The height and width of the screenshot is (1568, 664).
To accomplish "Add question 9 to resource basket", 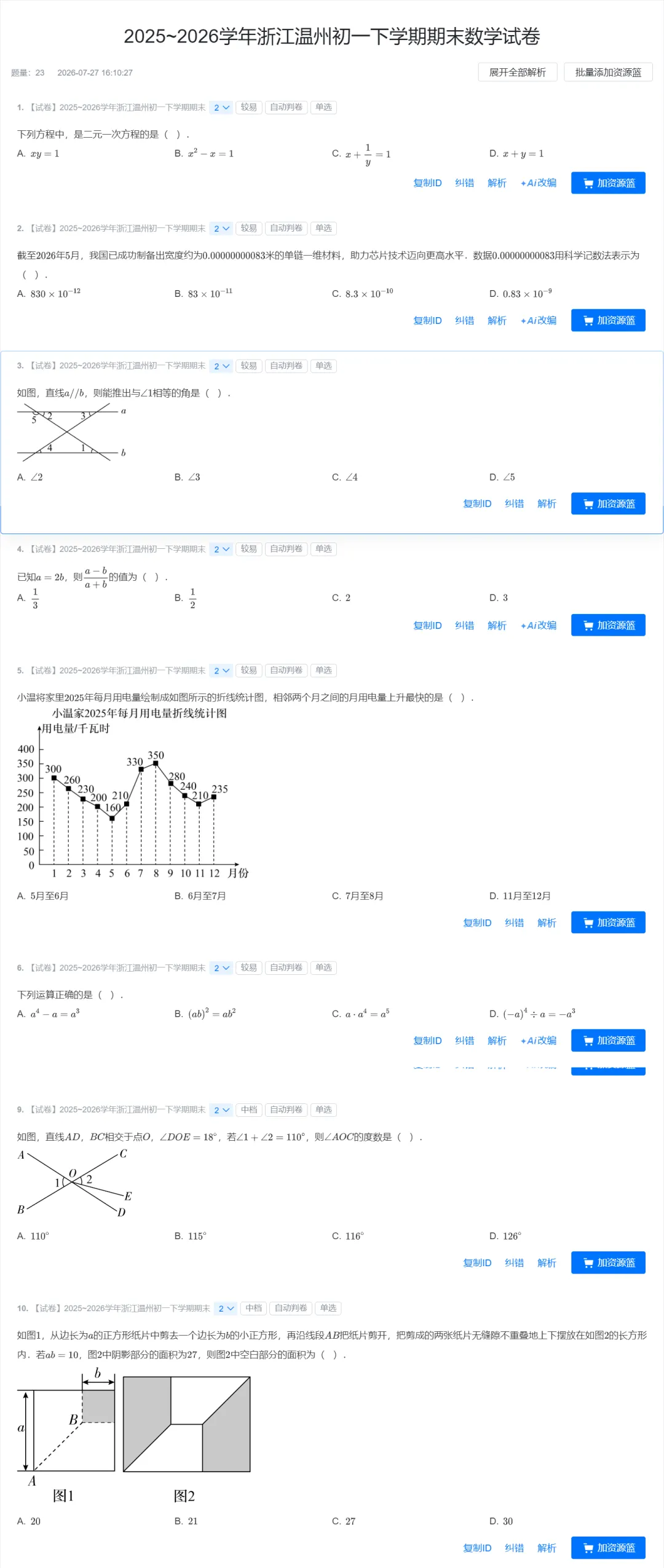I will (608, 1263).
